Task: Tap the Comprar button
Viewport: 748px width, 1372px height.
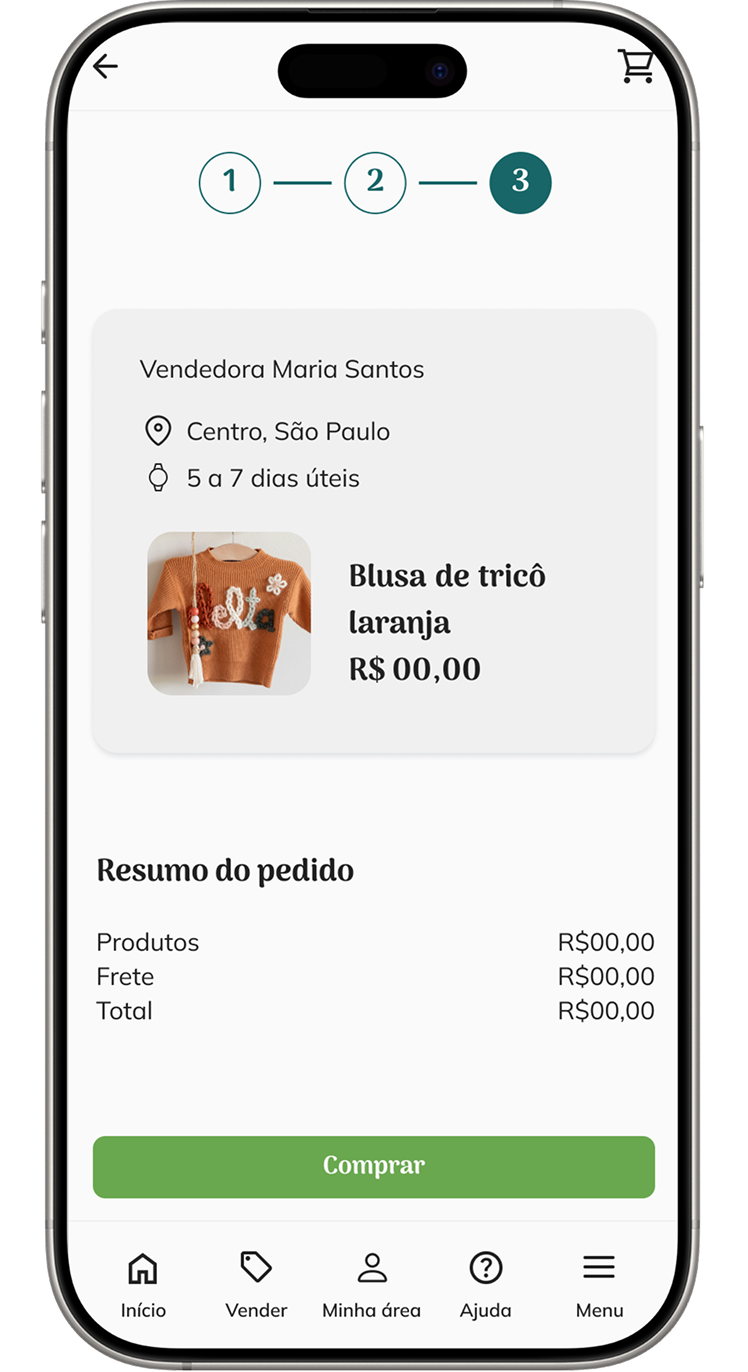Action: tap(373, 1166)
